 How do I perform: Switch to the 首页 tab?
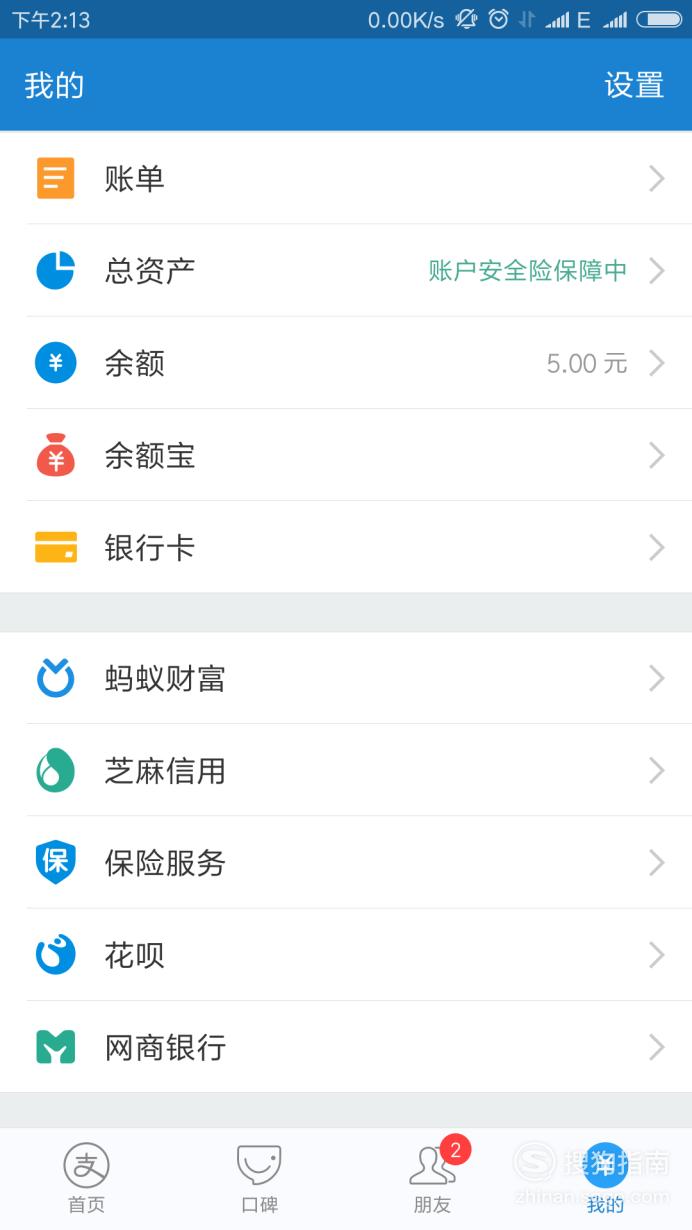pyautogui.click(x=86, y=1179)
